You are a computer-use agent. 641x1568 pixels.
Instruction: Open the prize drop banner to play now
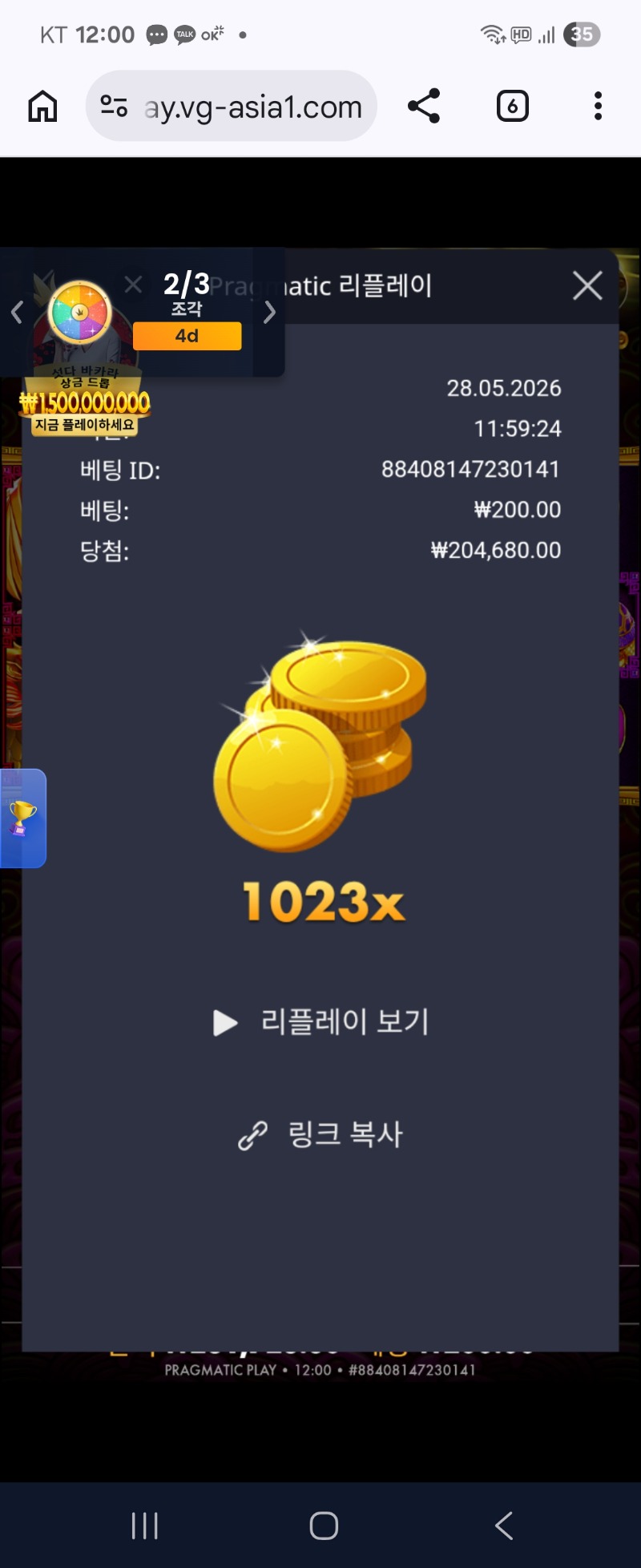(x=84, y=402)
